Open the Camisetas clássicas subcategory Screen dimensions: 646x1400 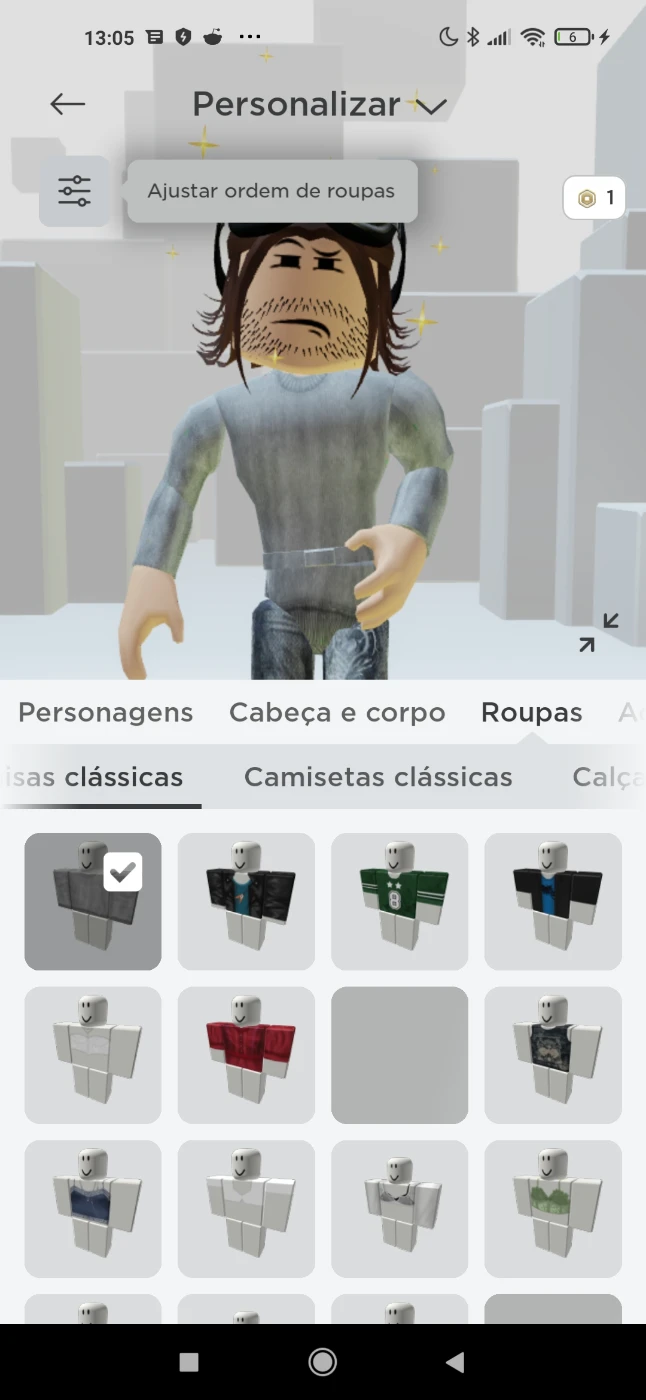(x=378, y=777)
